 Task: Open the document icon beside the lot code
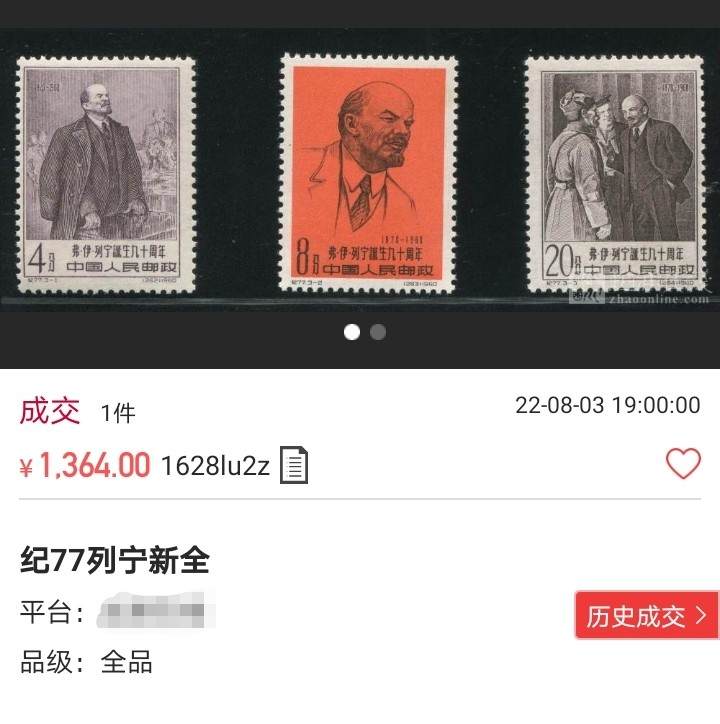[x=294, y=465]
